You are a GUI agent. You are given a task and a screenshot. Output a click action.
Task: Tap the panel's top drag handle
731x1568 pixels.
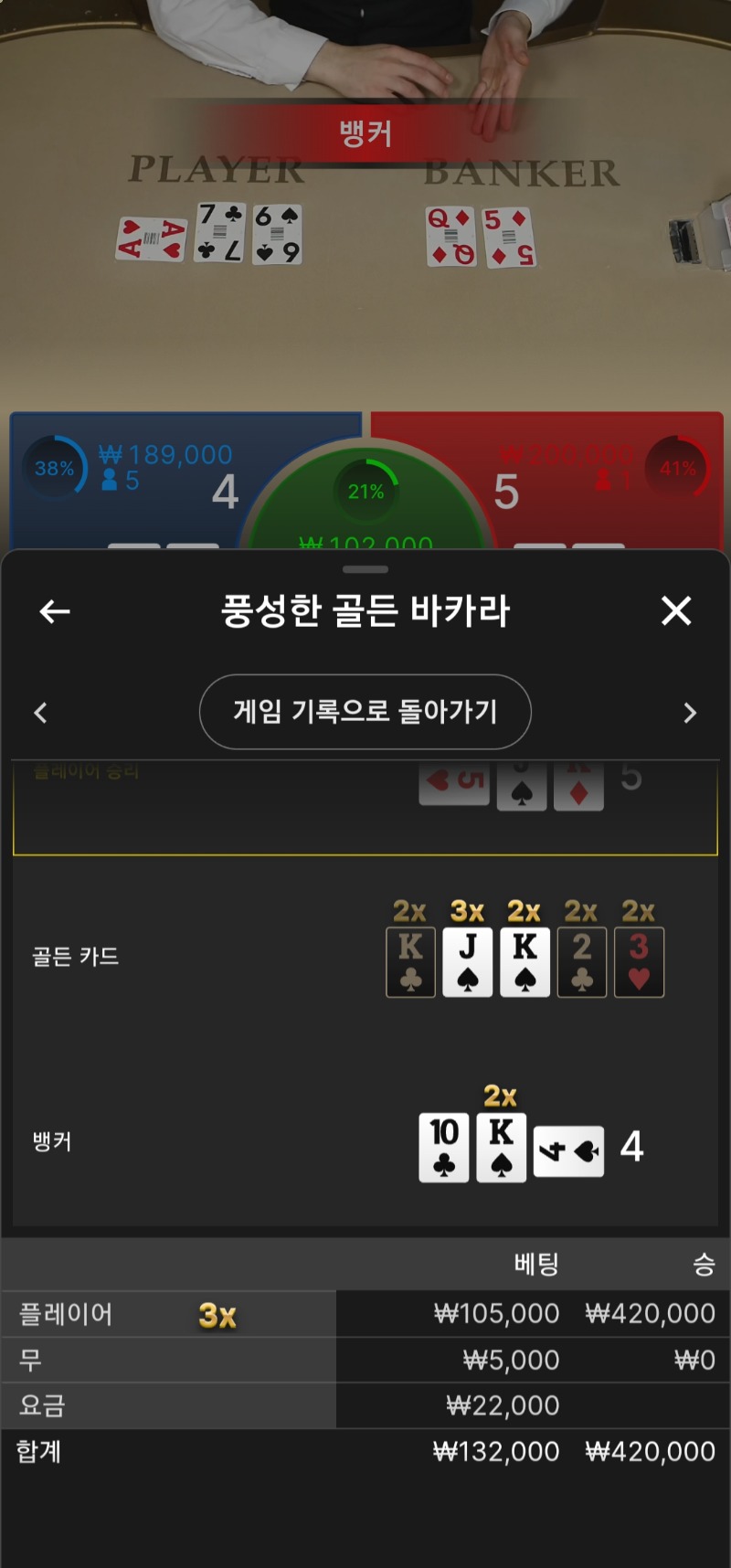click(x=365, y=569)
